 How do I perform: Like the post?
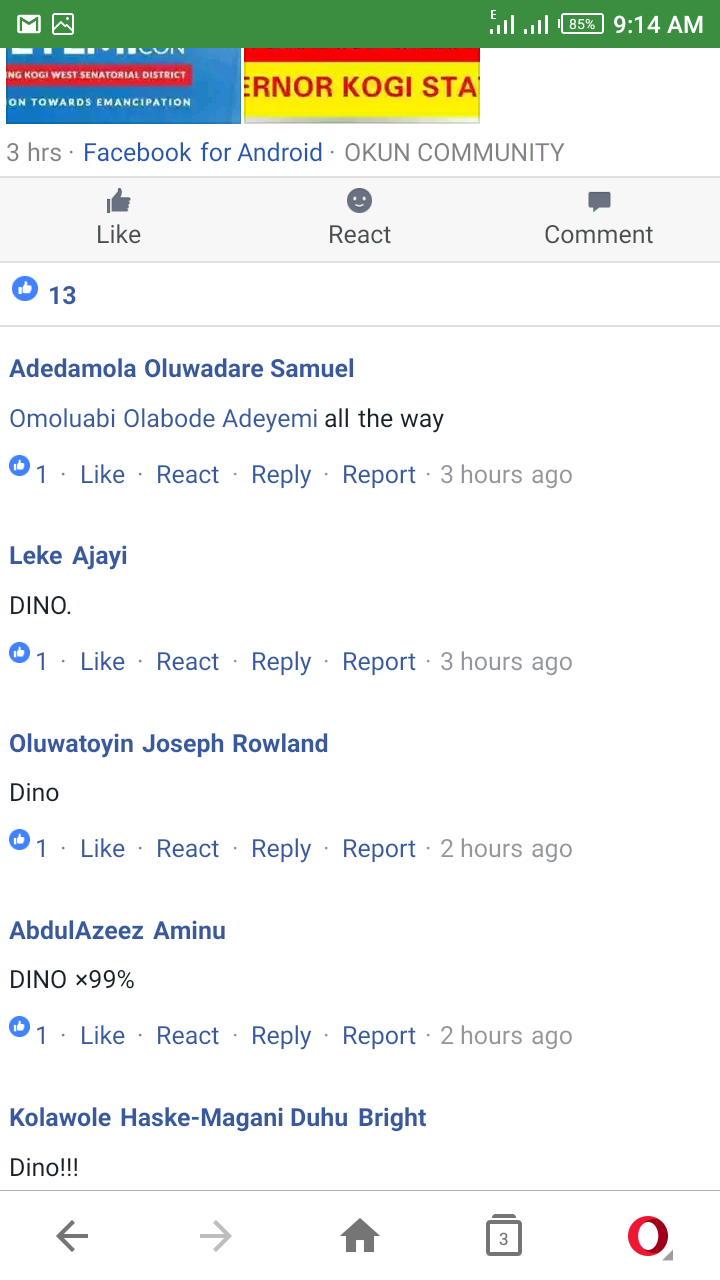point(118,220)
